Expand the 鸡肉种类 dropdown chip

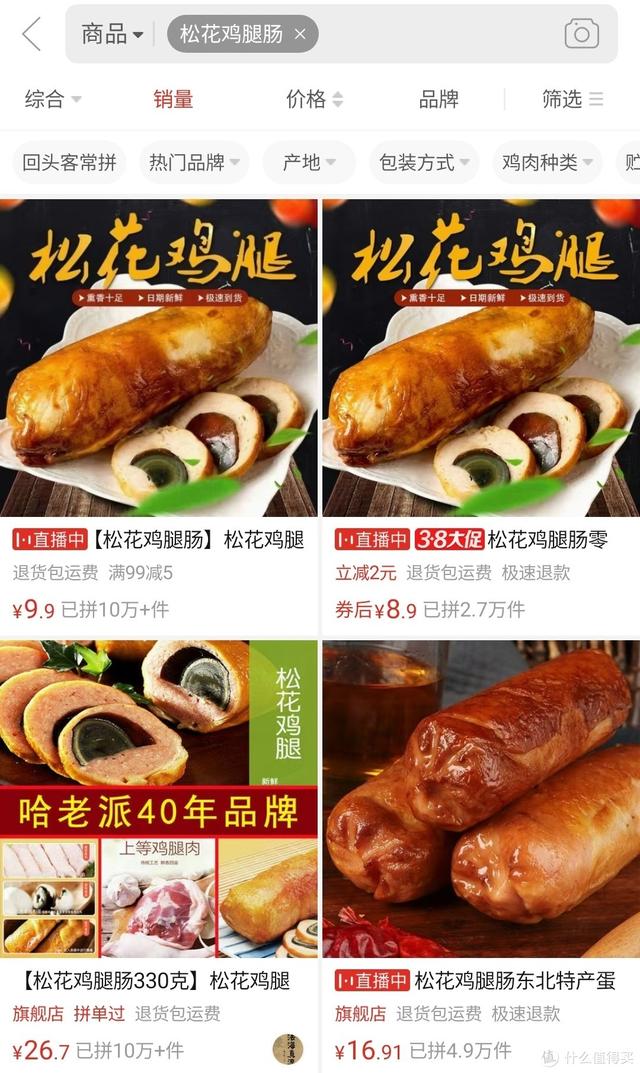tap(547, 162)
